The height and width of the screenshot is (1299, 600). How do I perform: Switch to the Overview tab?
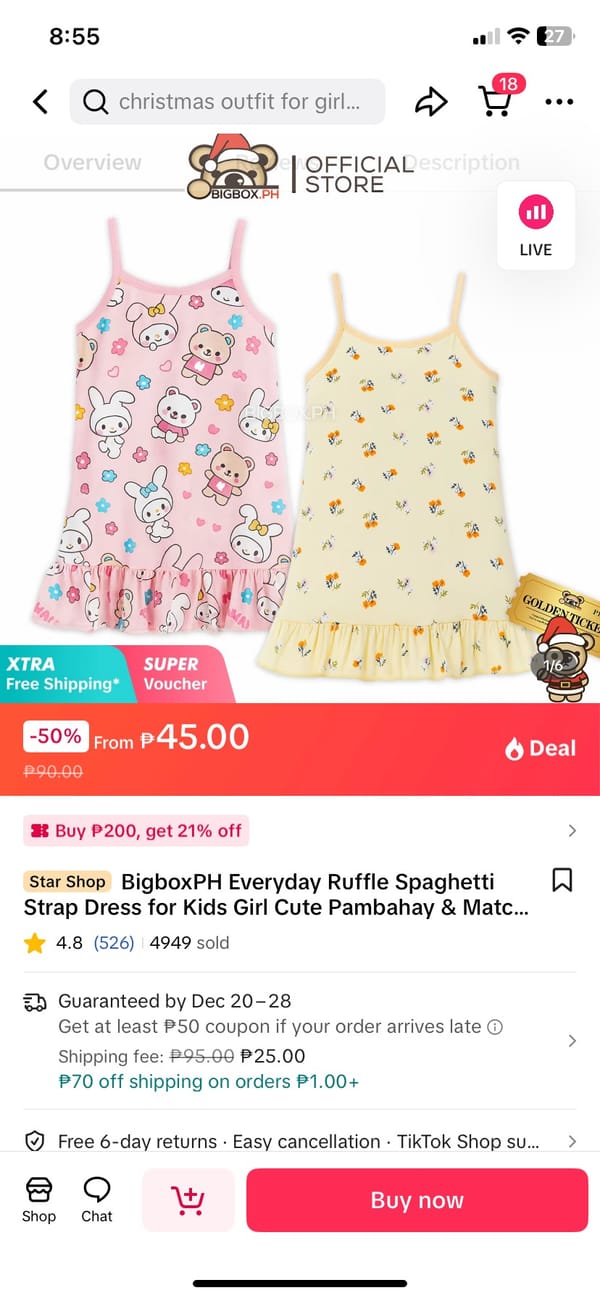[x=92, y=162]
